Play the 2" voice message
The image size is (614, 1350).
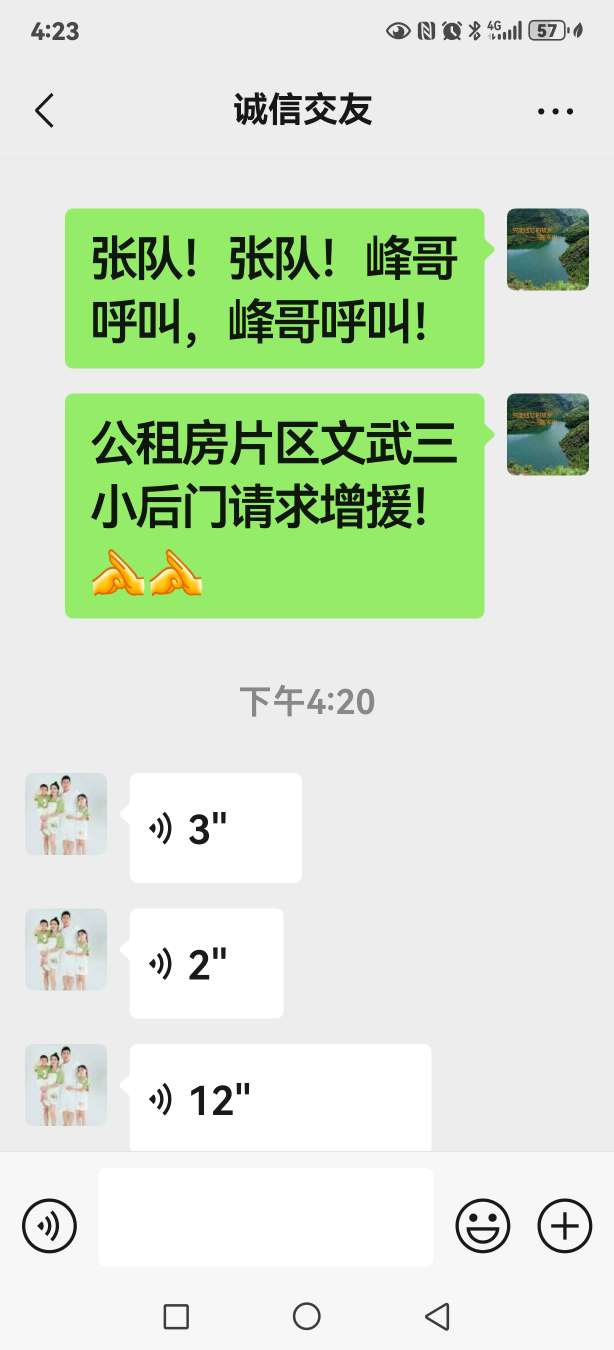pyautogui.click(x=206, y=964)
